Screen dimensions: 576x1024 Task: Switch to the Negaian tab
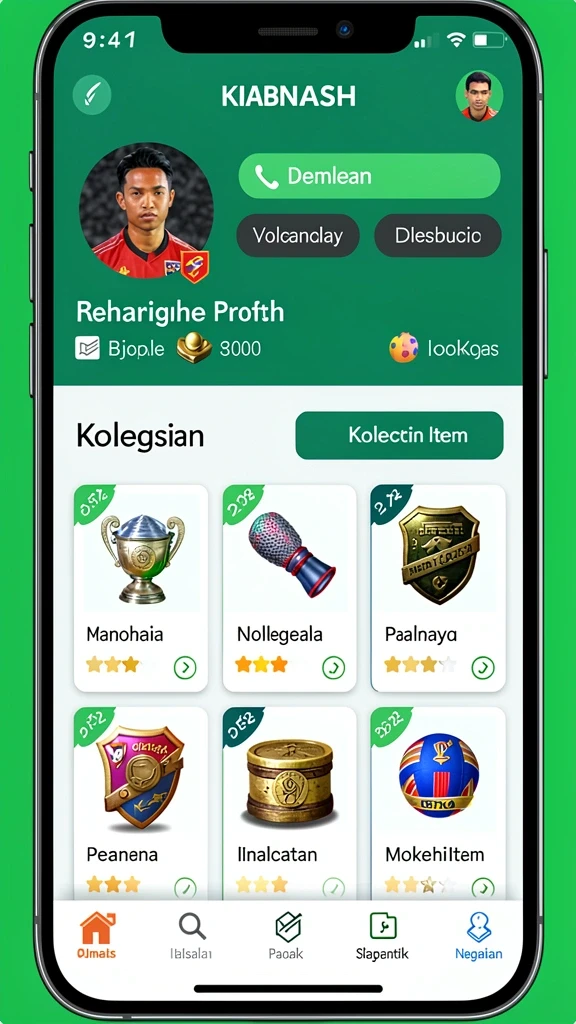479,936
